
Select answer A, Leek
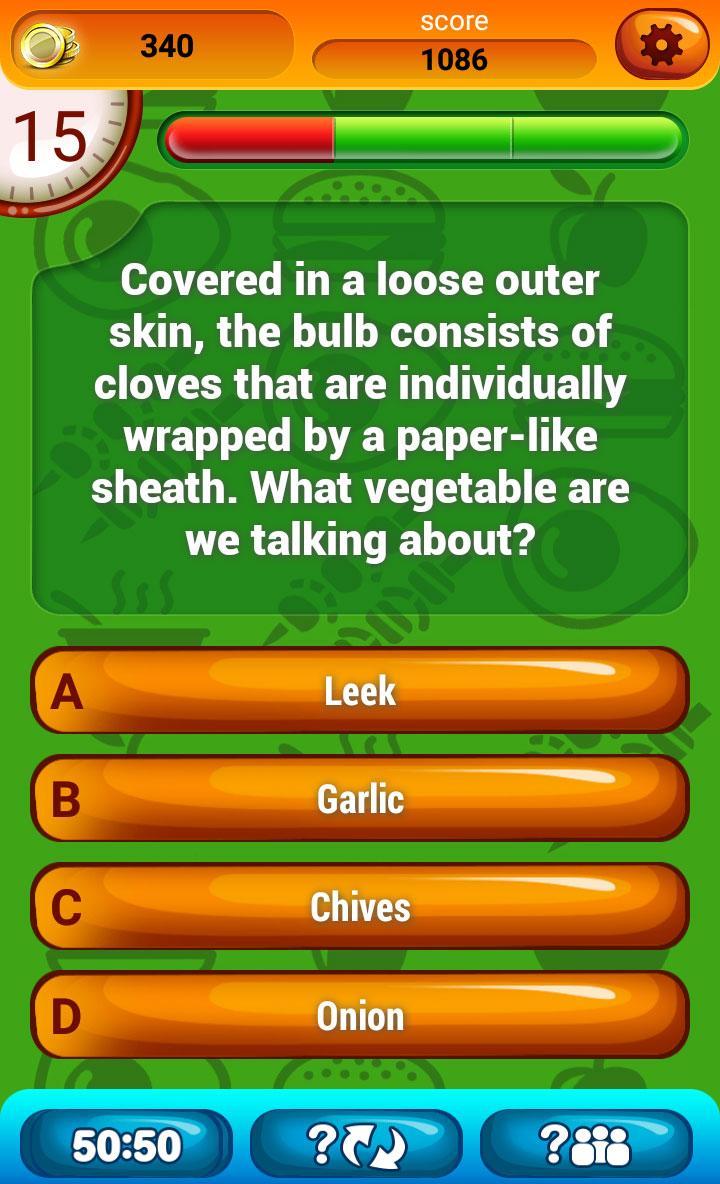(x=360, y=690)
